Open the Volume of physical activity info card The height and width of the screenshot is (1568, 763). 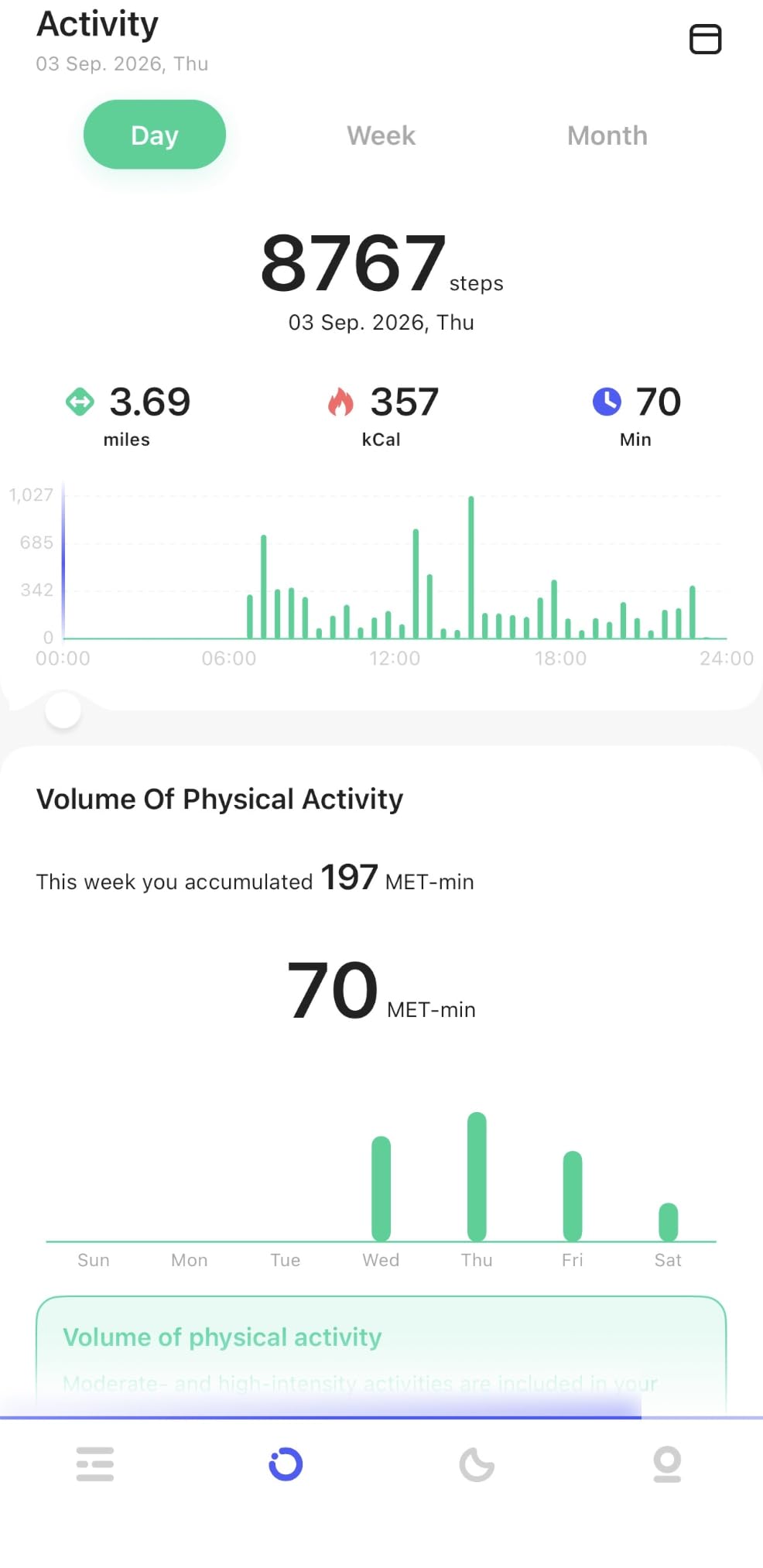(x=381, y=1356)
